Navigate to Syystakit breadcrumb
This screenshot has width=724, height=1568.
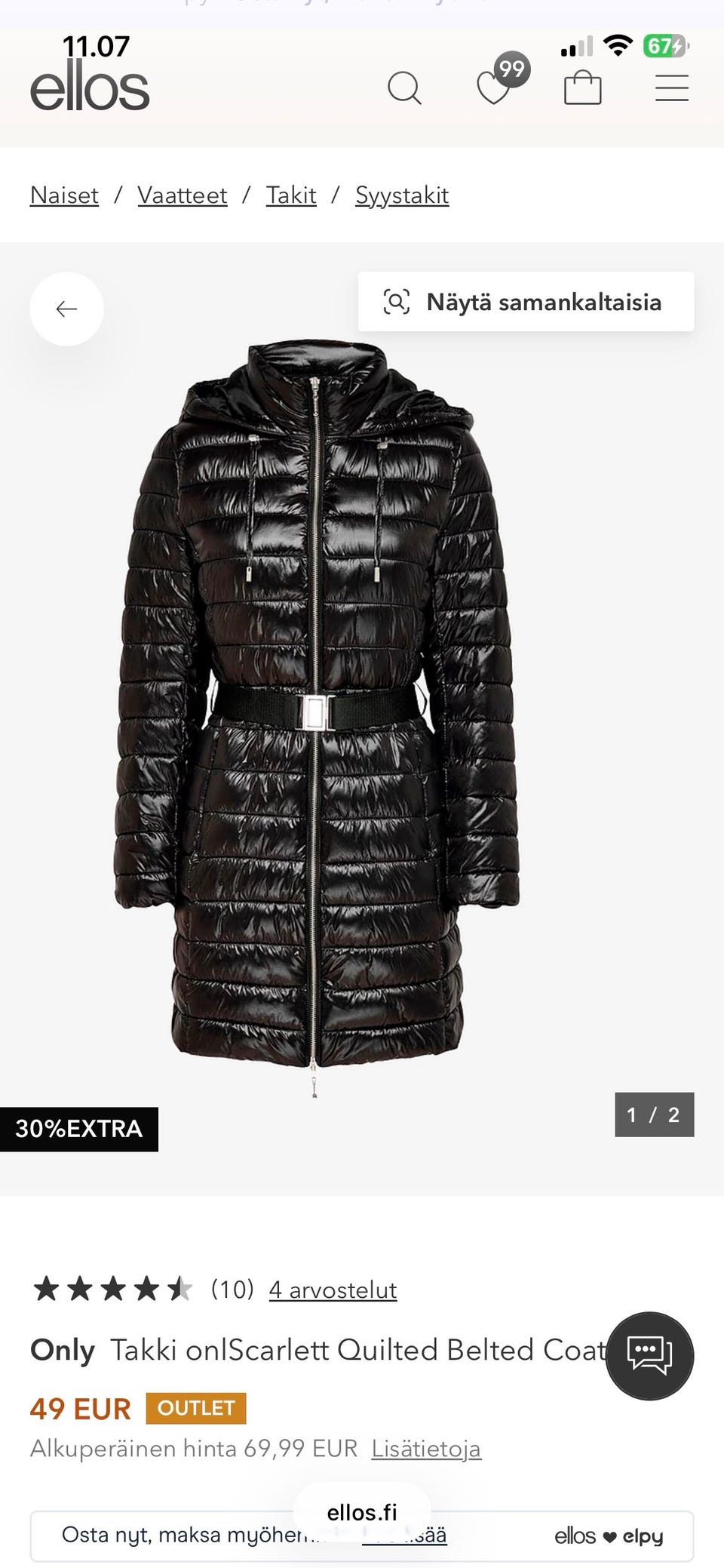[402, 195]
